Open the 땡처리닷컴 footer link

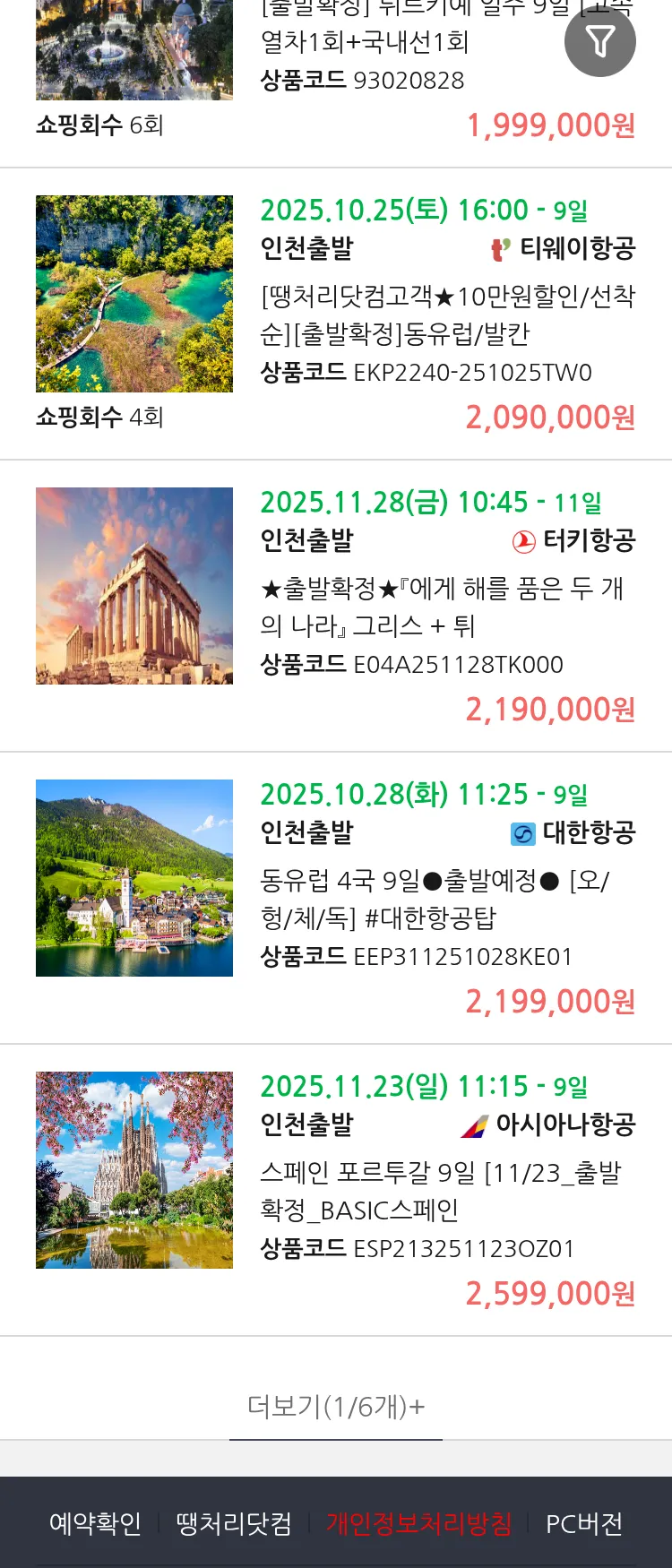(234, 1523)
